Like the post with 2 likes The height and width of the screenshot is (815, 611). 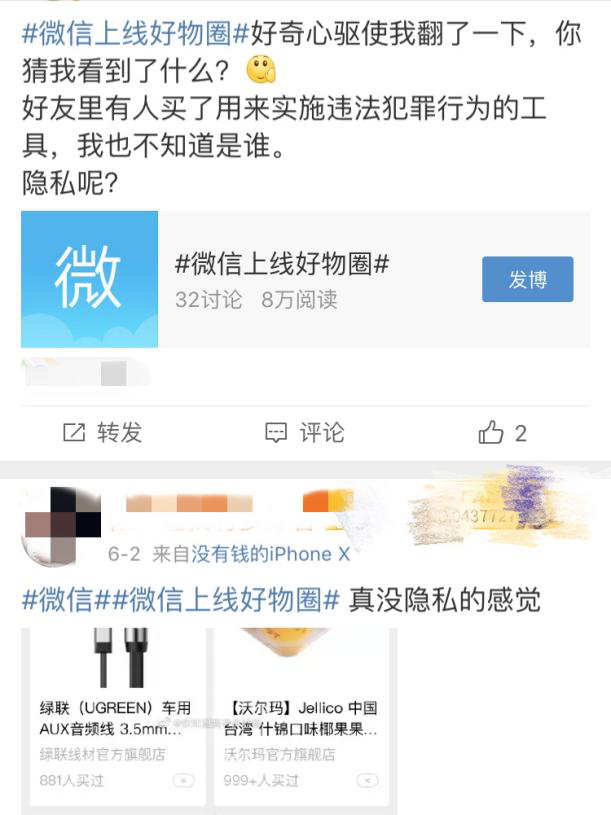pyautogui.click(x=501, y=432)
